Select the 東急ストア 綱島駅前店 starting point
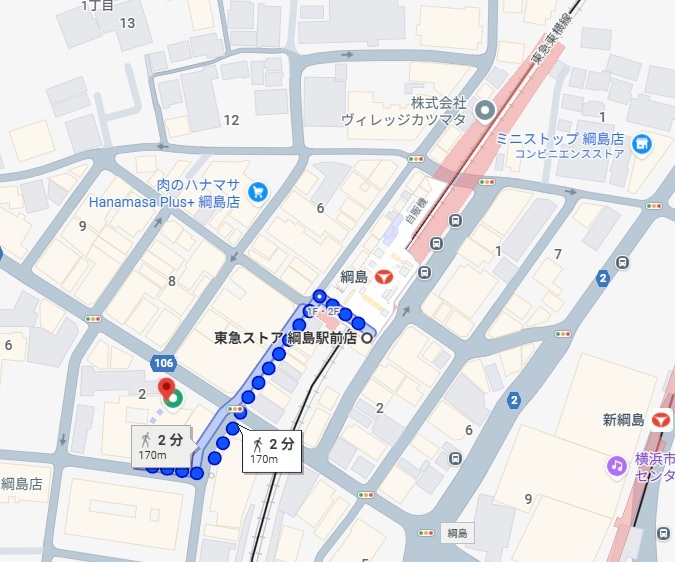 tap(366, 338)
